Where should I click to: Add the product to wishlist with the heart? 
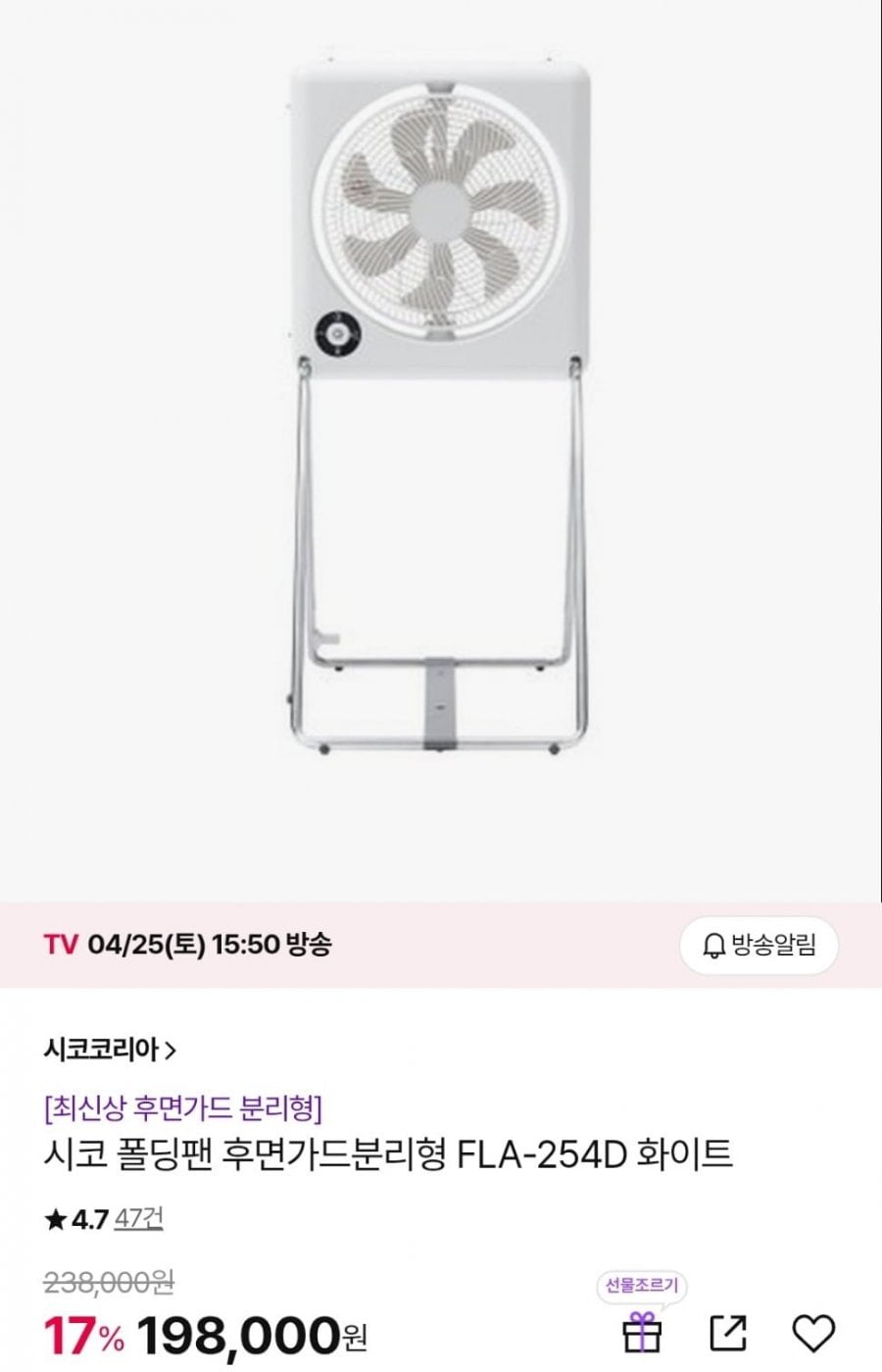tap(812, 1333)
